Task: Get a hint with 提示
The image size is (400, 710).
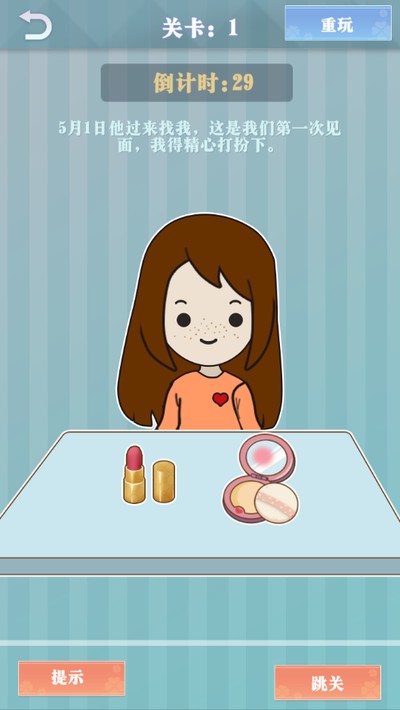Action: pos(72,678)
